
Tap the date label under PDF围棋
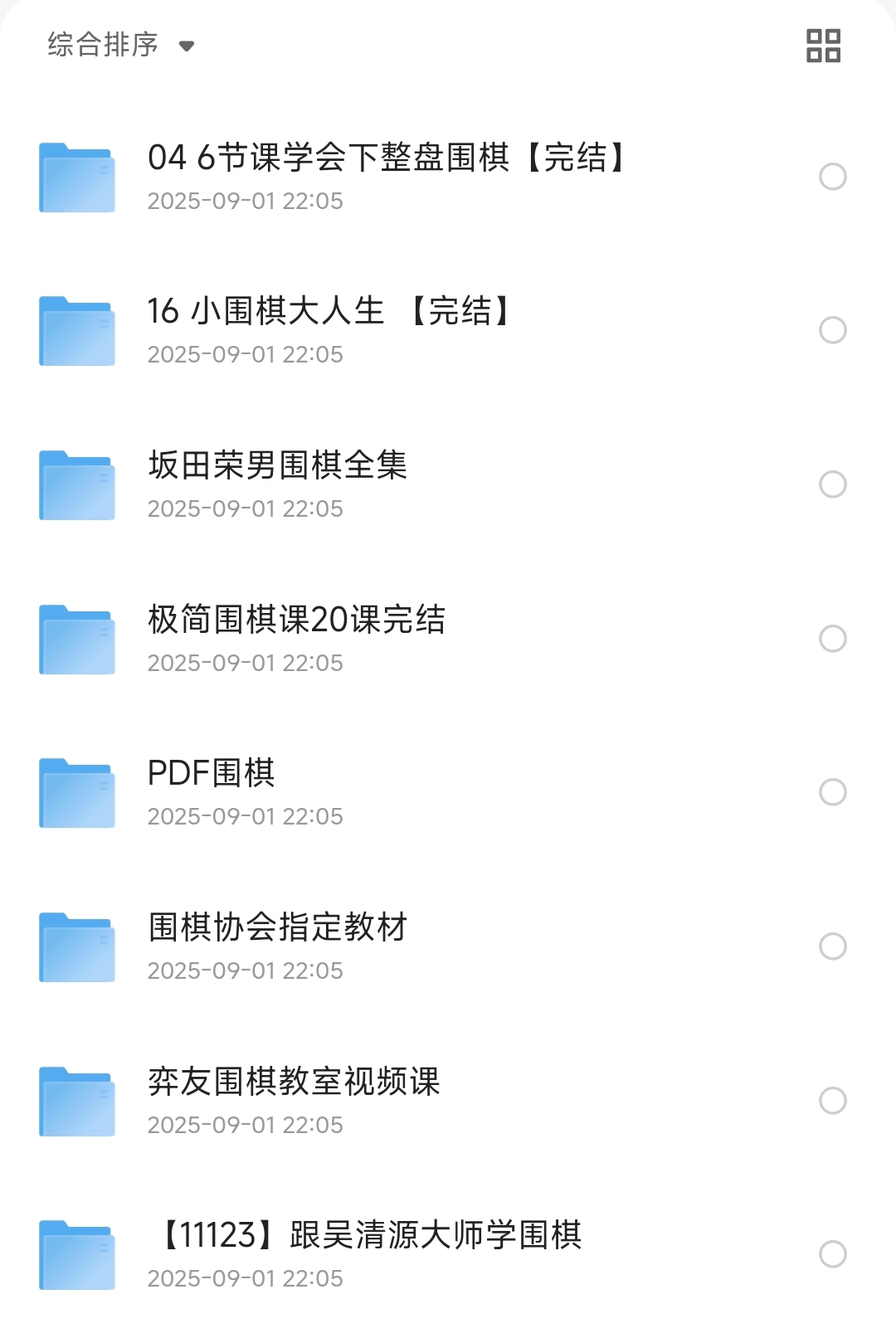tap(245, 816)
